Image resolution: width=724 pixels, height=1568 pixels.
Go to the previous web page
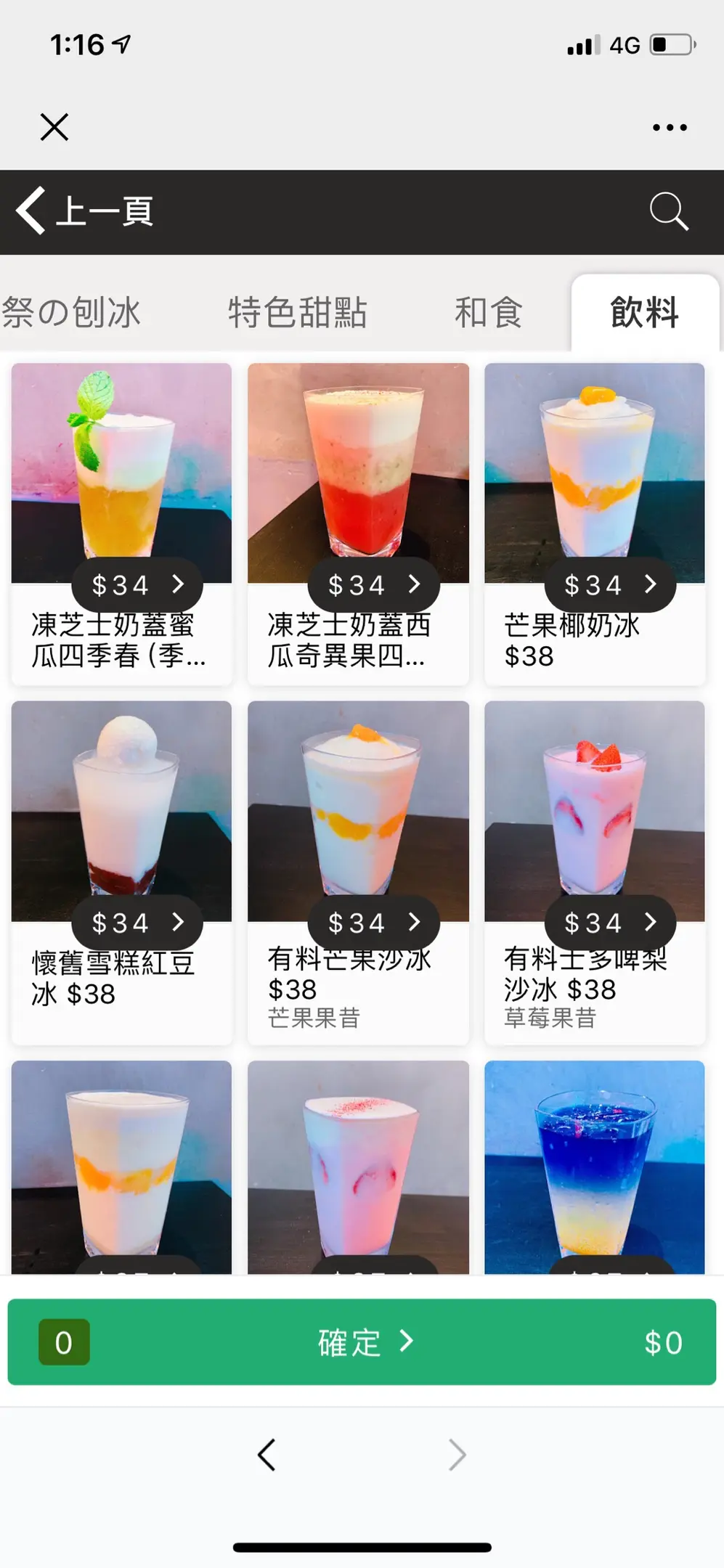[x=267, y=1455]
